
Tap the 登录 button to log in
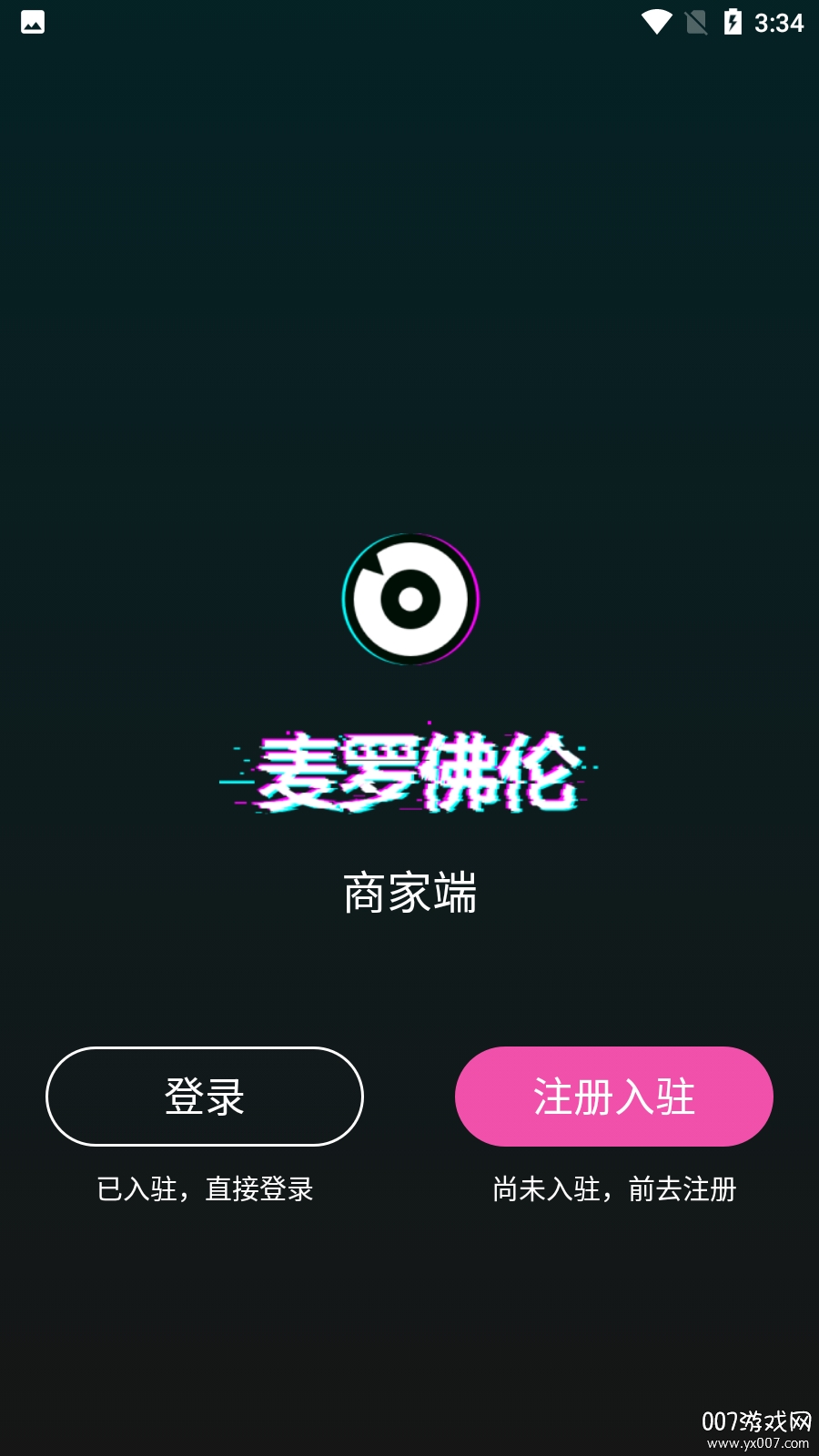click(x=205, y=1097)
